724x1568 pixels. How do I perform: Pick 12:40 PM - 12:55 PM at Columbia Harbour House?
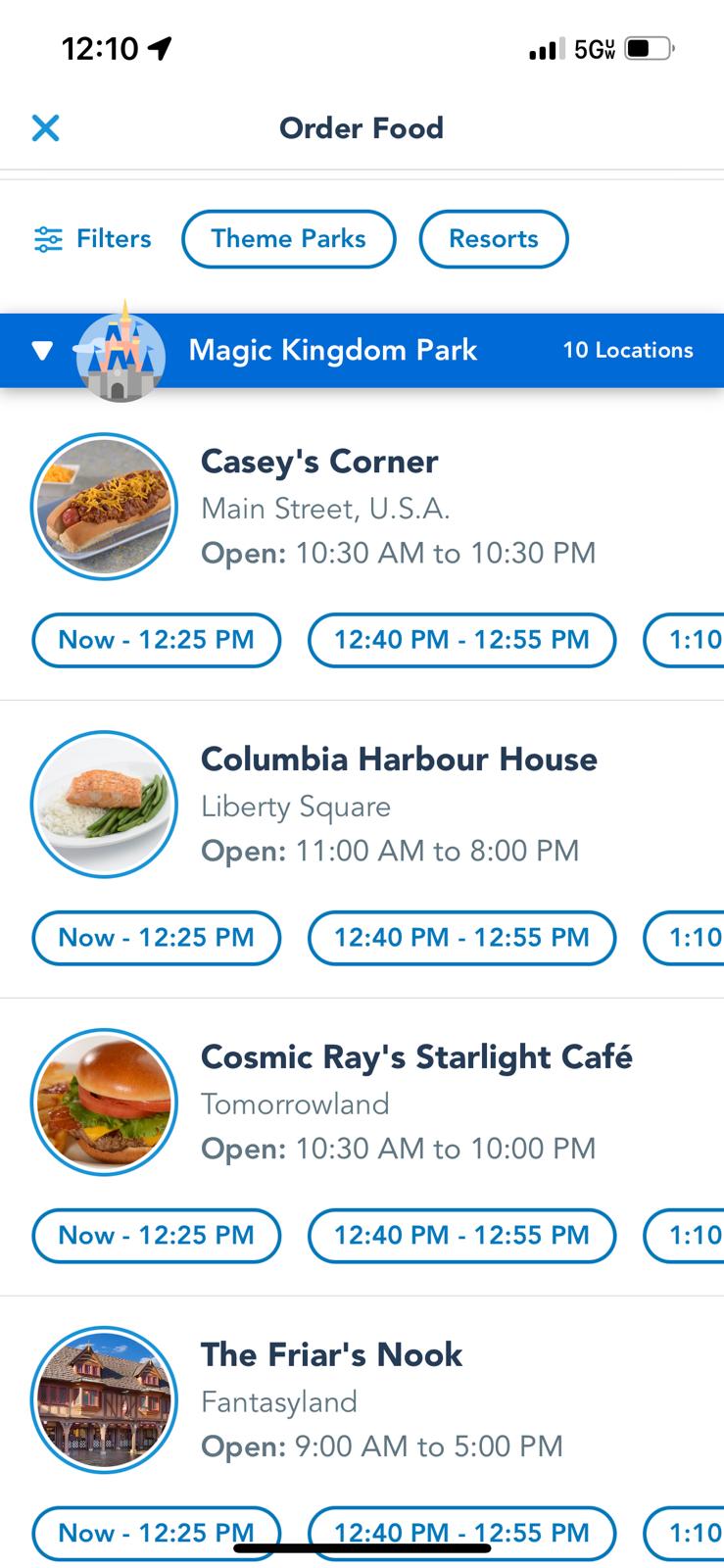[x=461, y=938]
